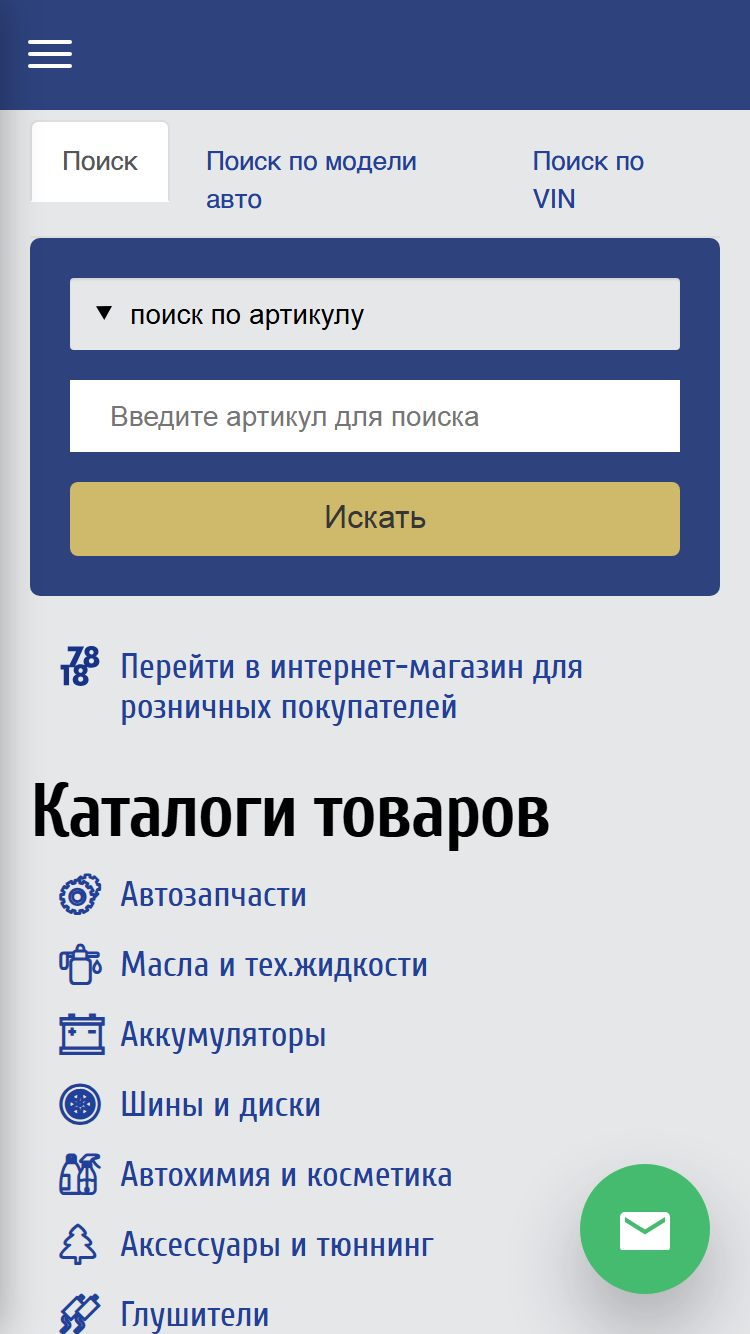Viewport: 750px width, 1334px height.
Task: Open the Автозапчасти catalog
Action: click(x=213, y=894)
